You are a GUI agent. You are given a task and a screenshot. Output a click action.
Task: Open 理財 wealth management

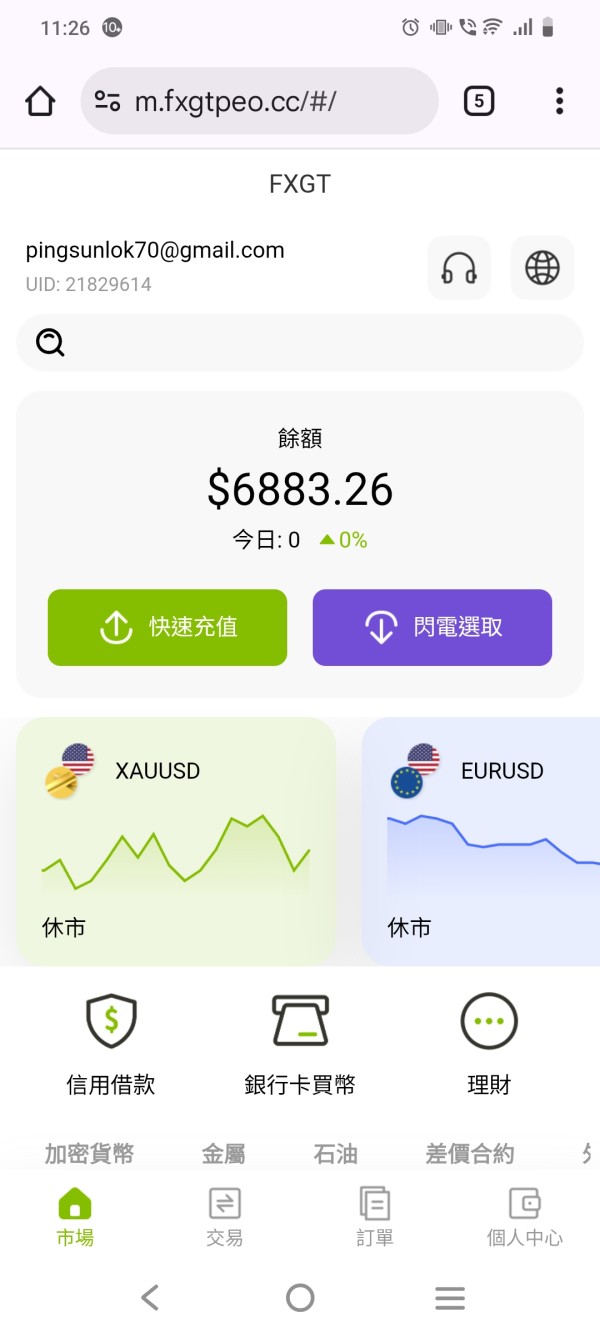[x=489, y=1045]
